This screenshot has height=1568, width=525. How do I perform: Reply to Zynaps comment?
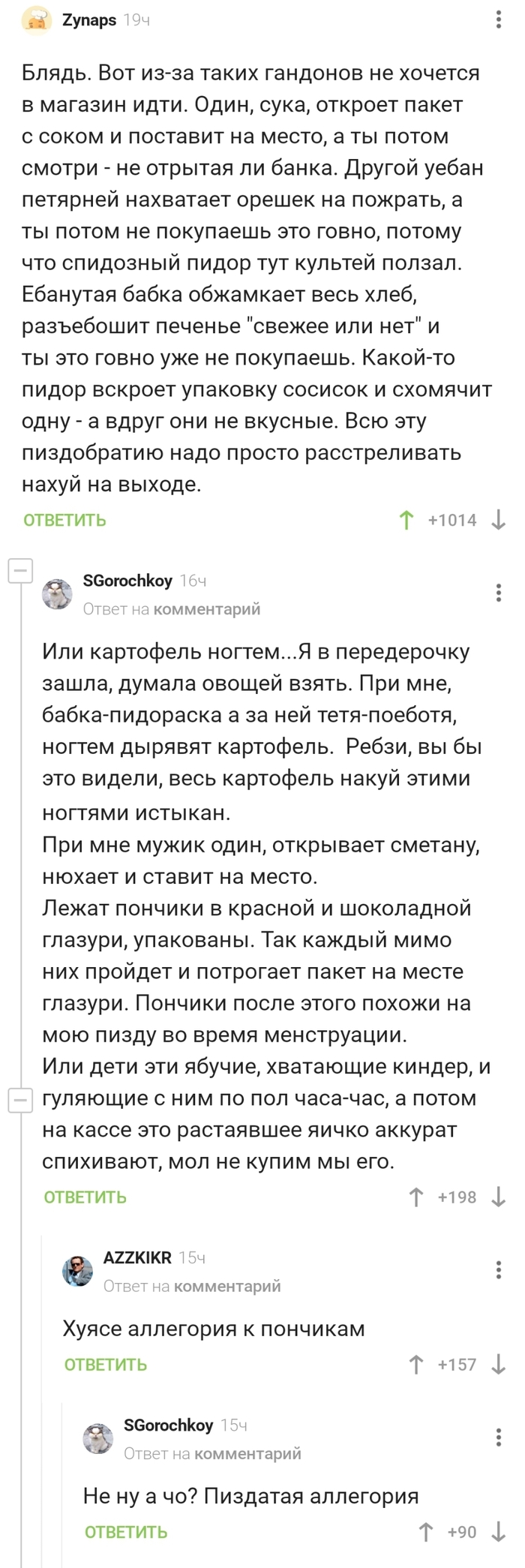tap(64, 520)
